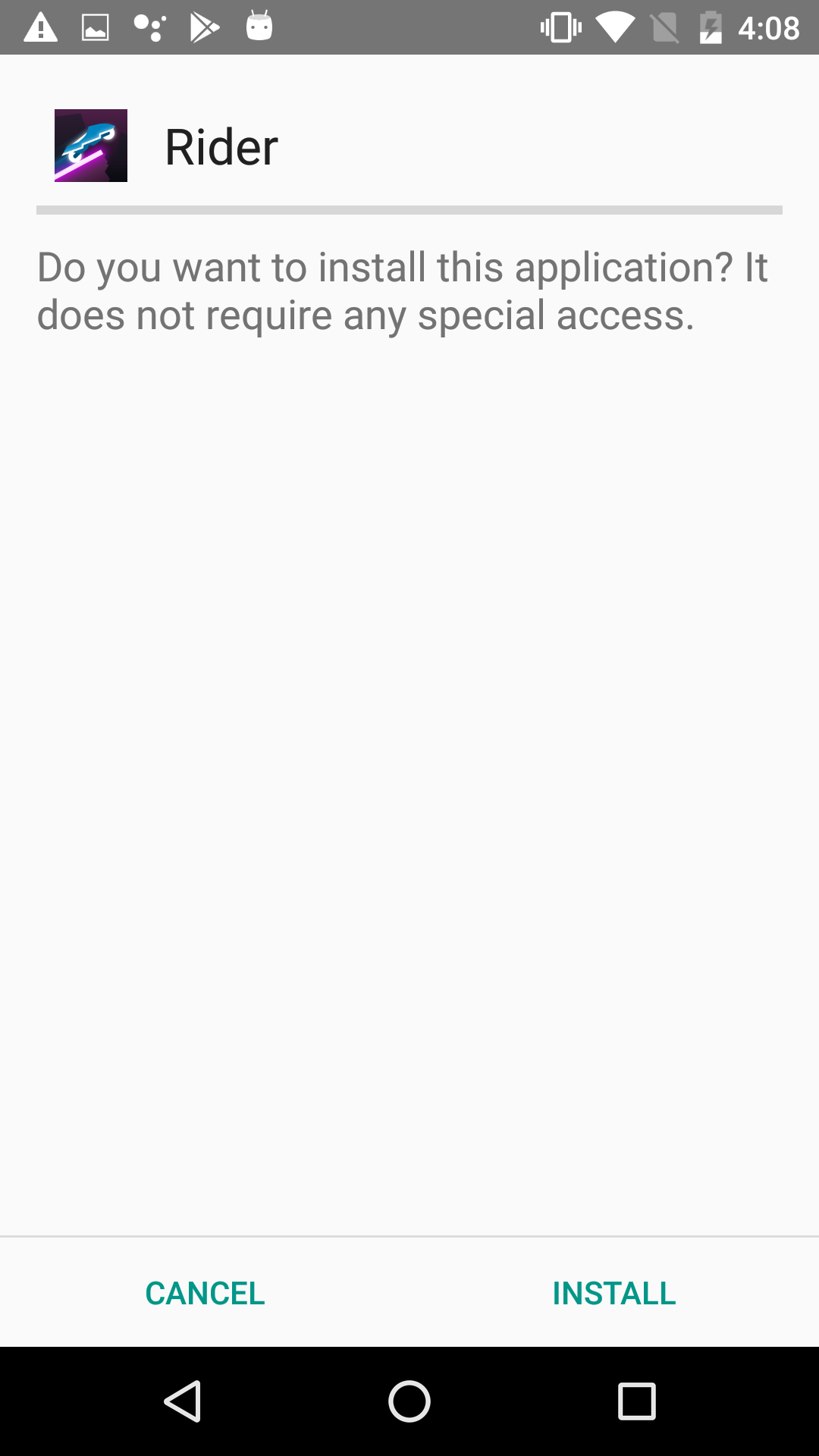Cancel the Rider installation
The width and height of the screenshot is (819, 1456).
205,1293
